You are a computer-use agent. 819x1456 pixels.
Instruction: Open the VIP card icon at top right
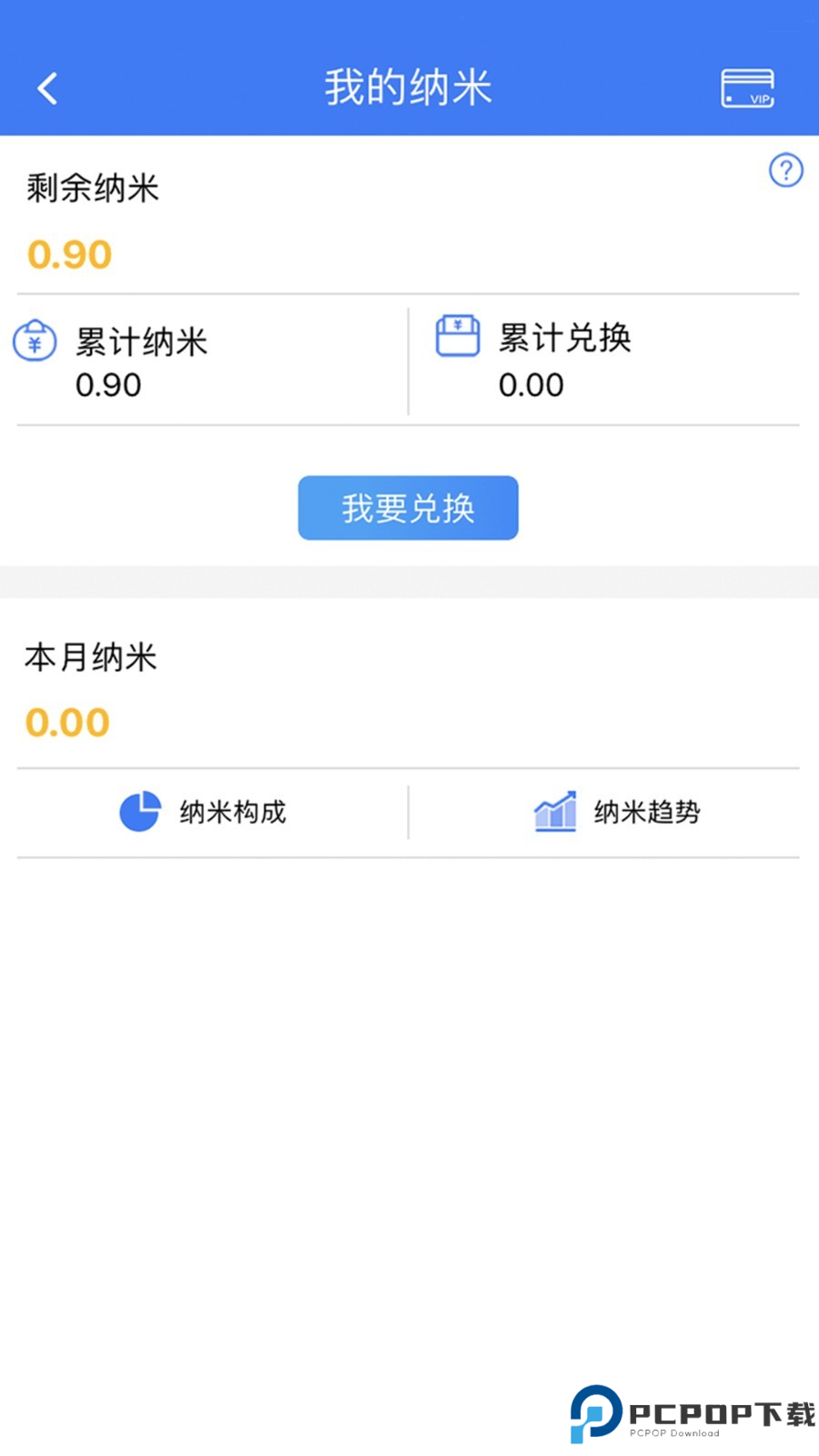pos(748,87)
